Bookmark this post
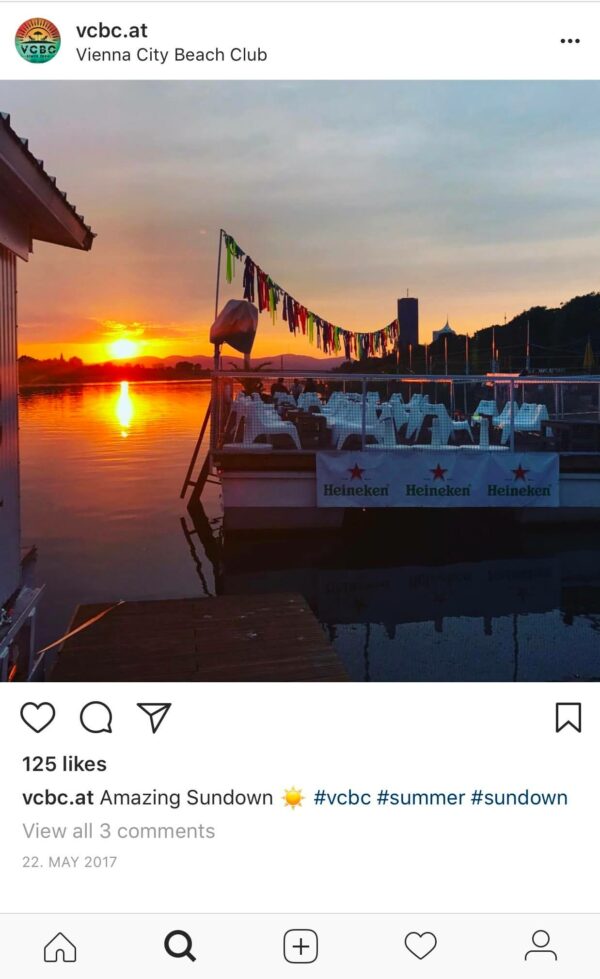 (x=568, y=717)
